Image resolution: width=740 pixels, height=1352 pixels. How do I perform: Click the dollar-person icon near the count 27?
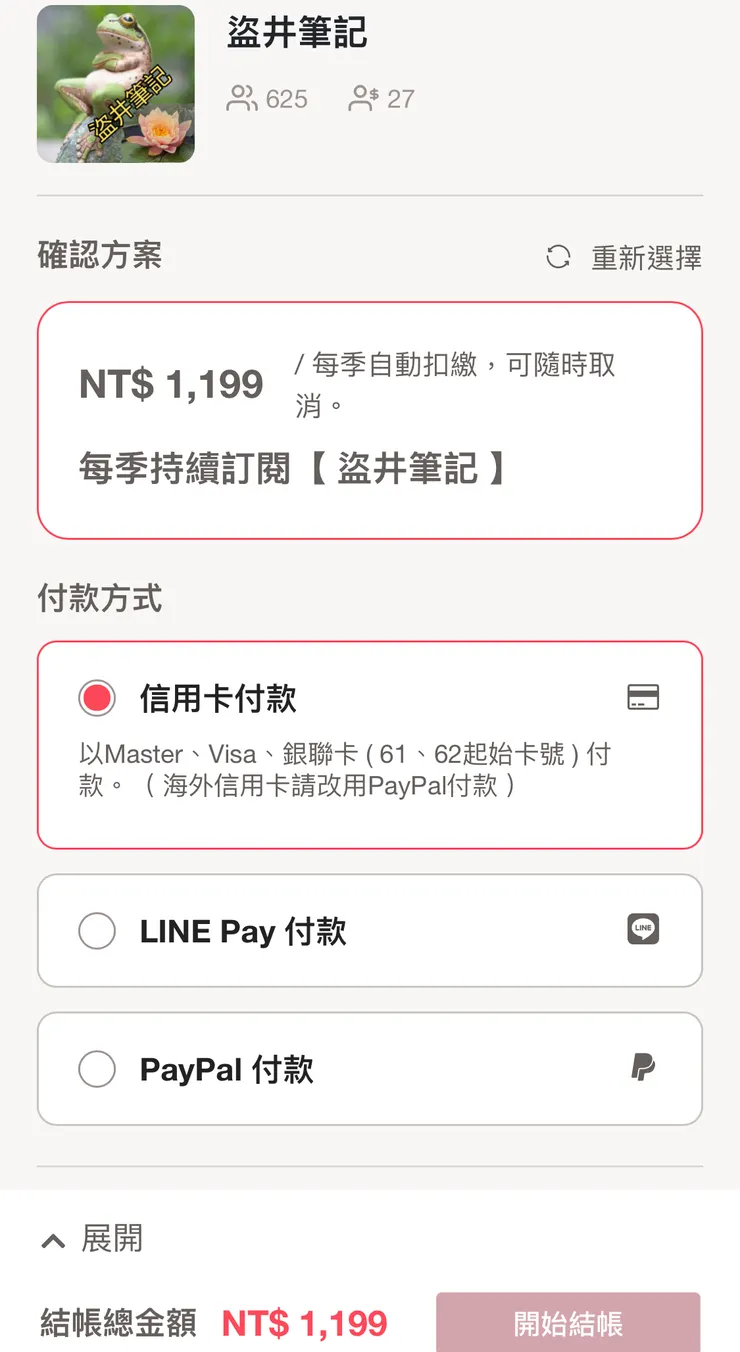pyautogui.click(x=360, y=98)
